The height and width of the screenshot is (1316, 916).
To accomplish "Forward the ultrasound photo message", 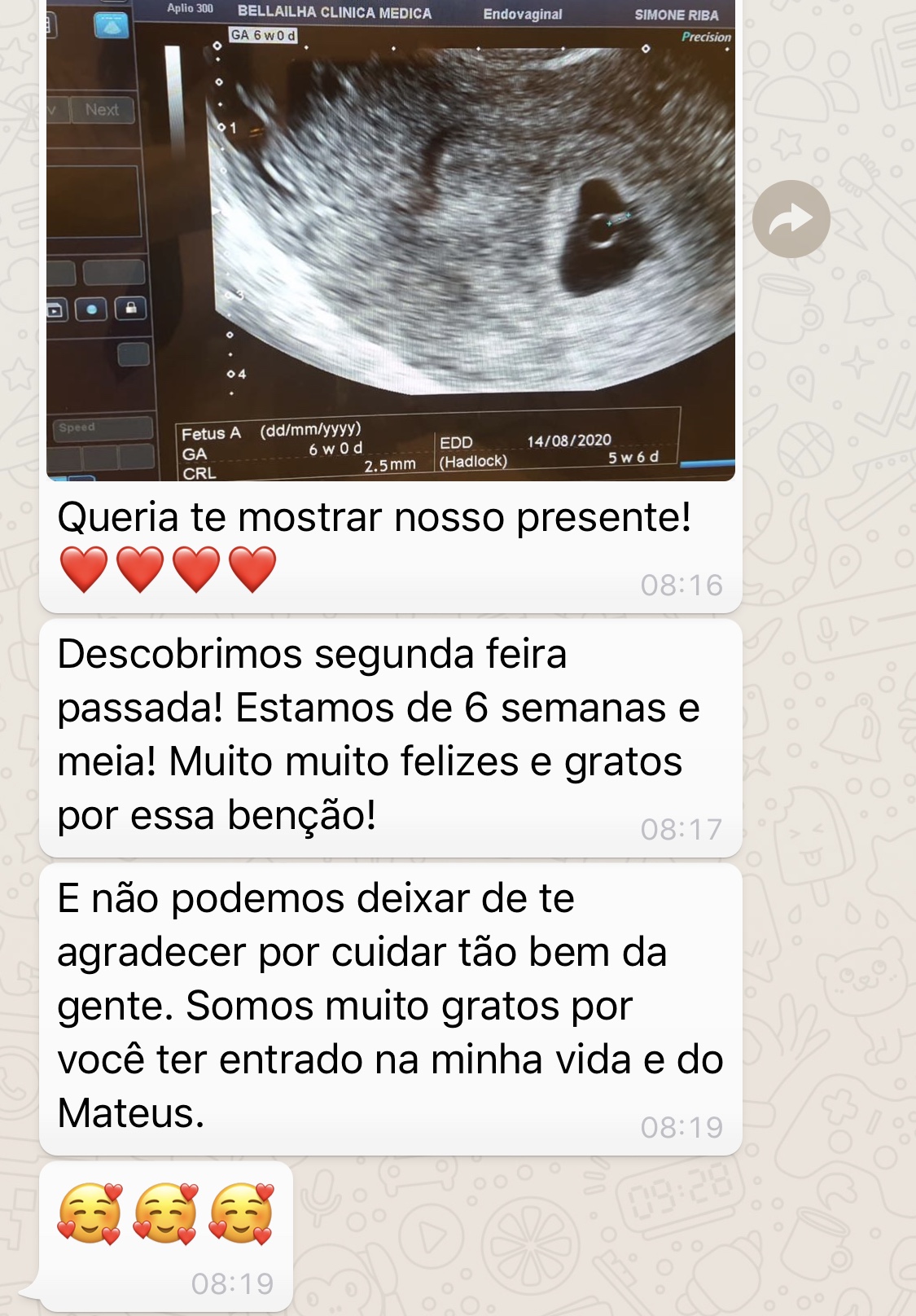I will [x=791, y=219].
